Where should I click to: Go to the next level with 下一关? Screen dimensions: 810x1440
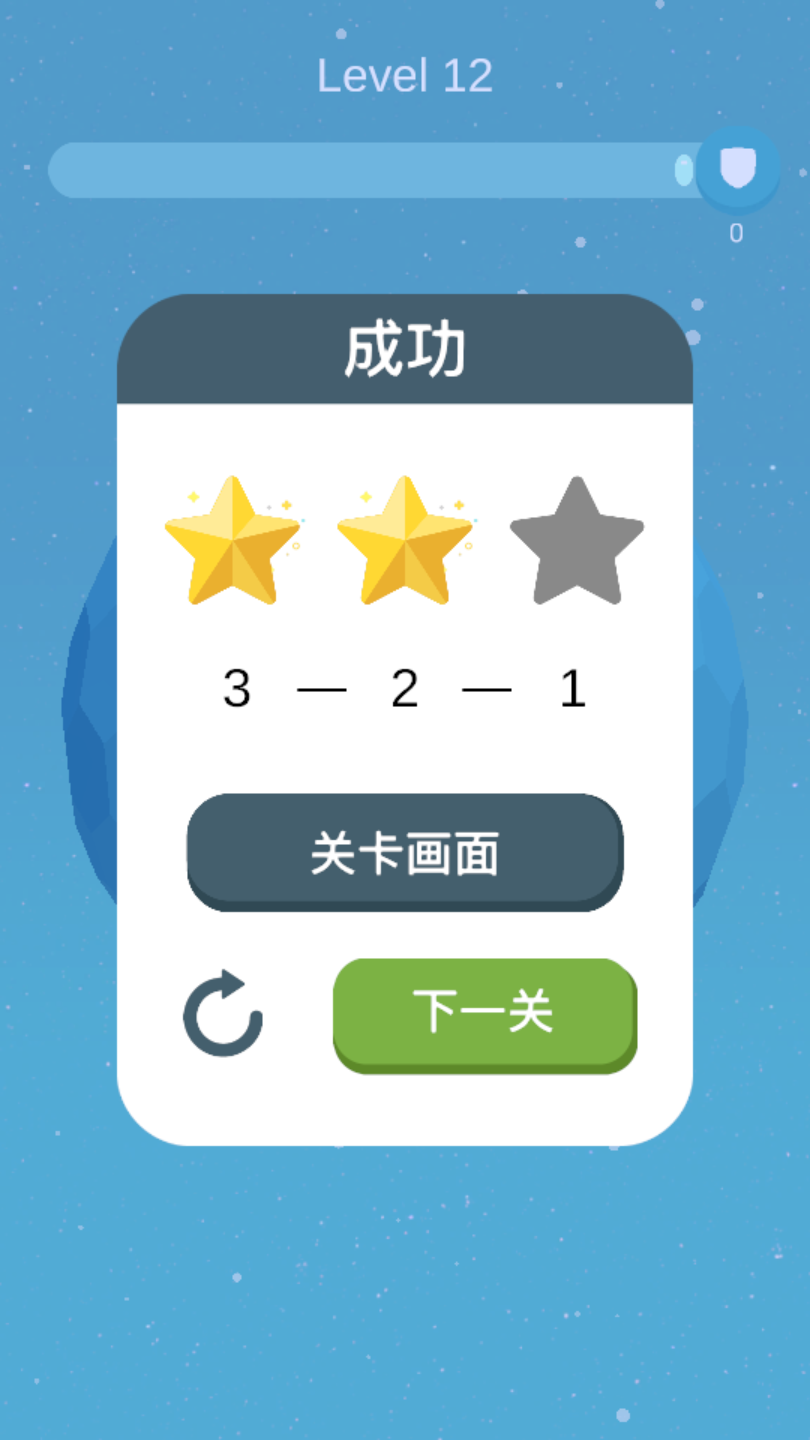coord(485,1014)
